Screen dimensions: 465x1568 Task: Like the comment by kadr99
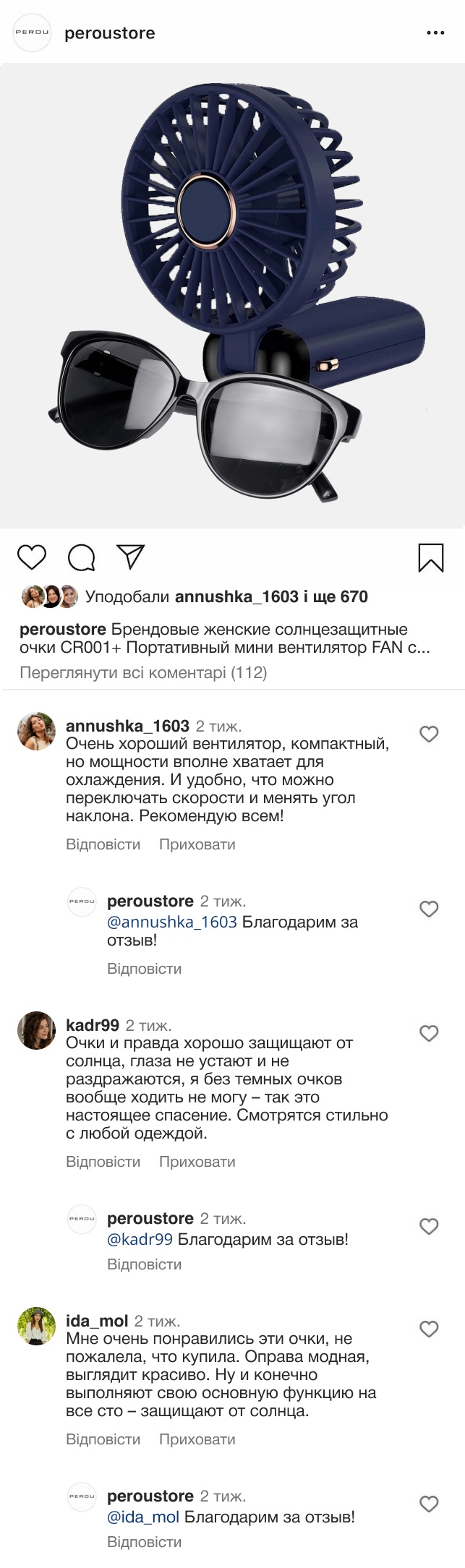pyautogui.click(x=429, y=1034)
